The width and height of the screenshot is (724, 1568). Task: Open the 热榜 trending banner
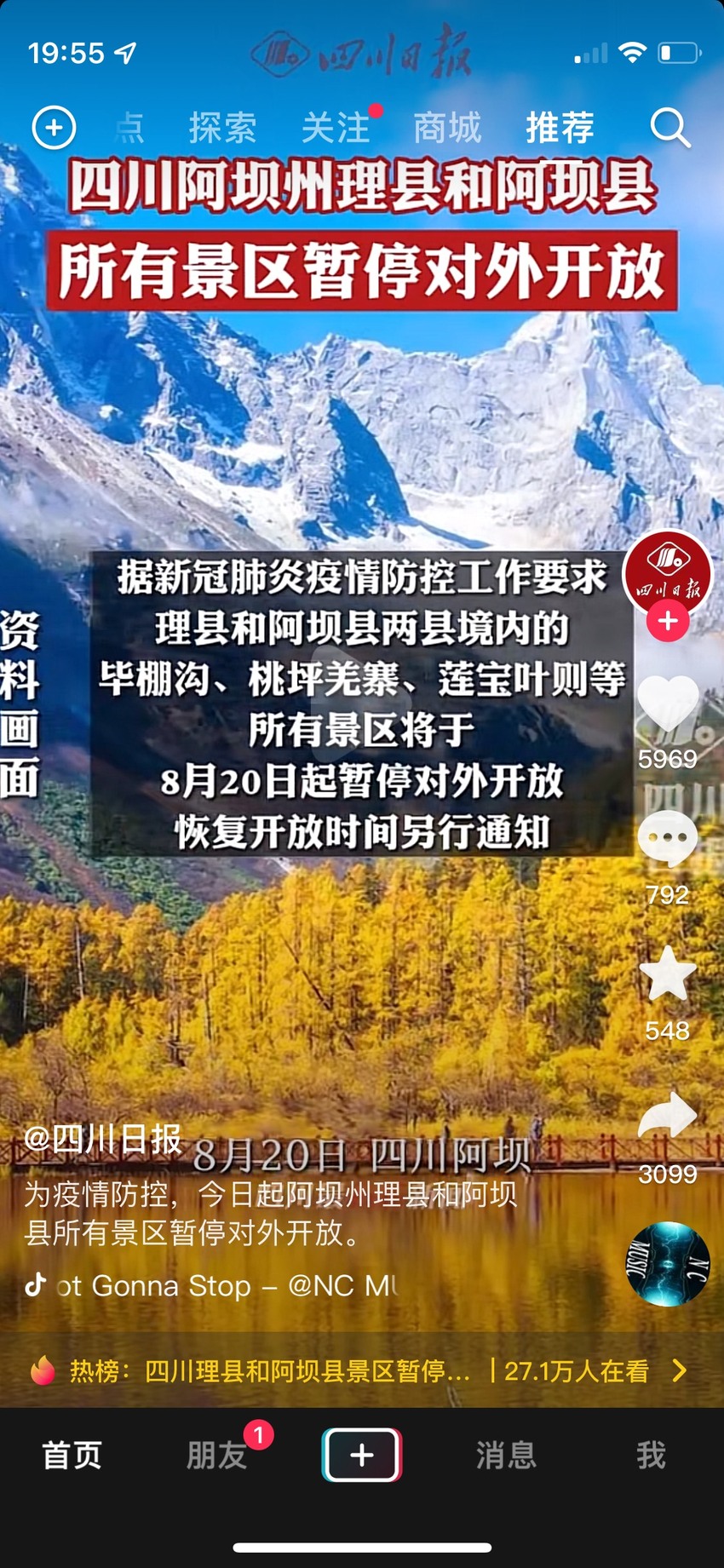tap(362, 1370)
